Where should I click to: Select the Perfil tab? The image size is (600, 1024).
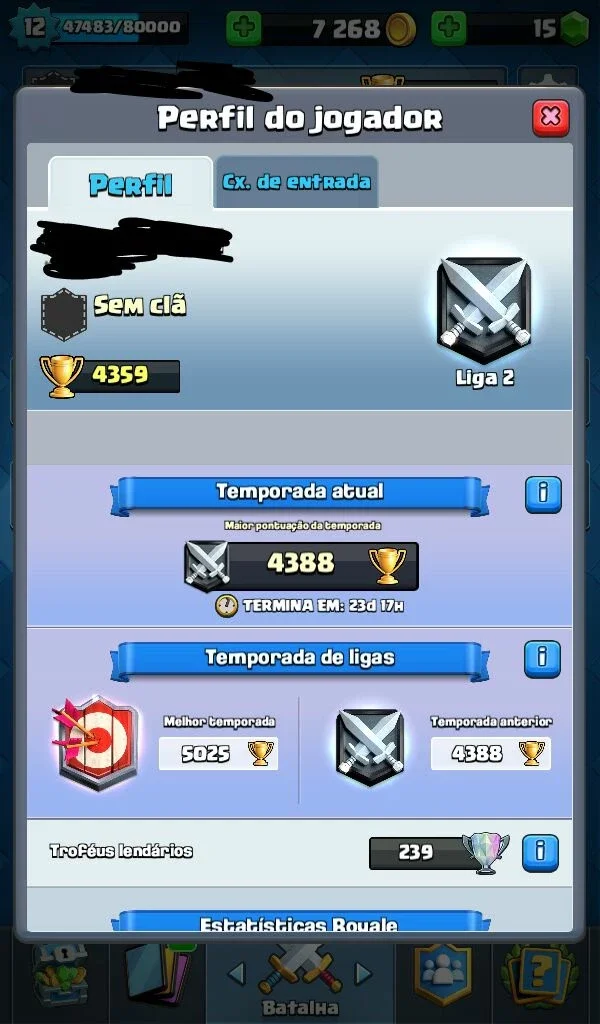[x=131, y=184]
